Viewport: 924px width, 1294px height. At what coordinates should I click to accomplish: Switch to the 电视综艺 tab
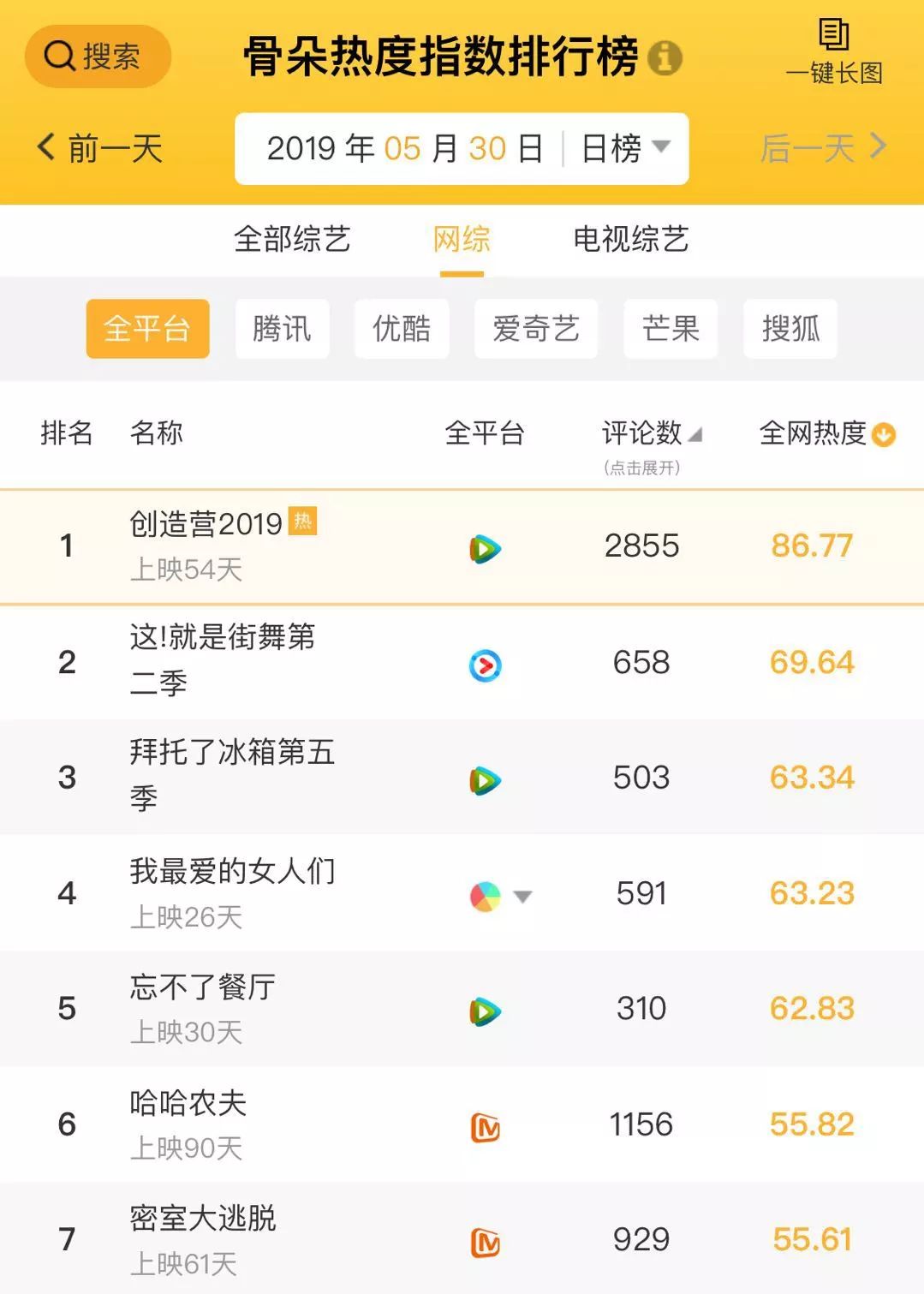pyautogui.click(x=630, y=239)
